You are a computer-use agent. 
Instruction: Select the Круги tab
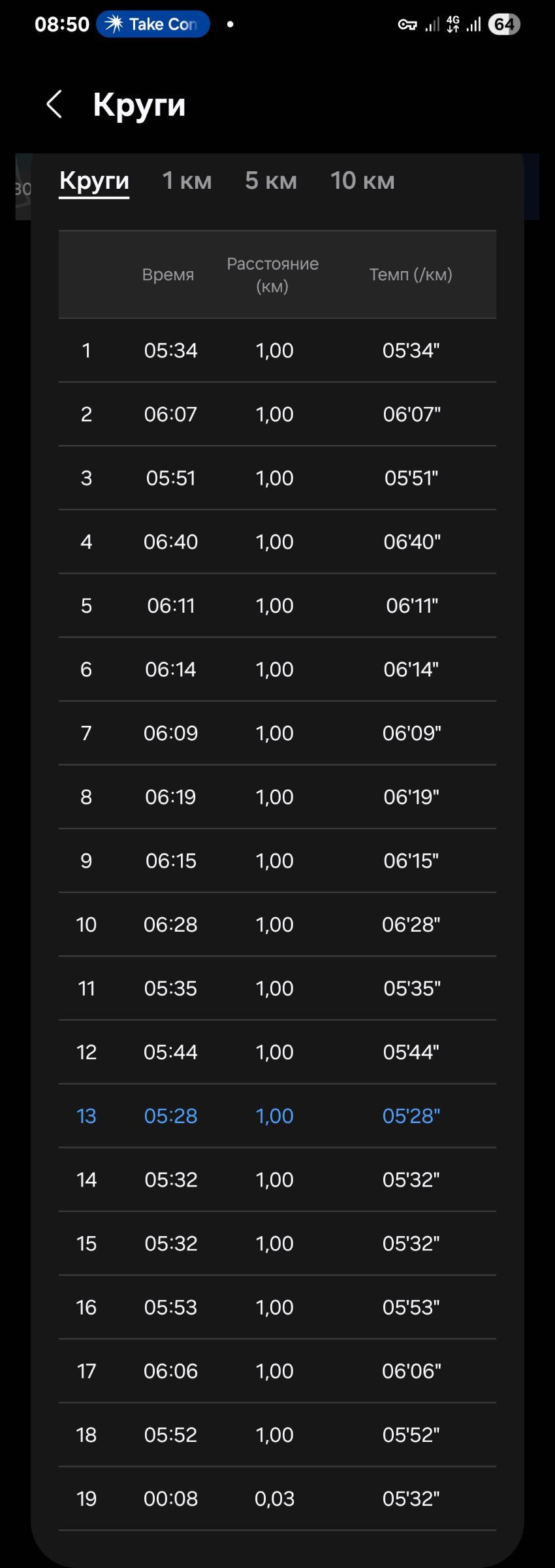pyautogui.click(x=94, y=181)
